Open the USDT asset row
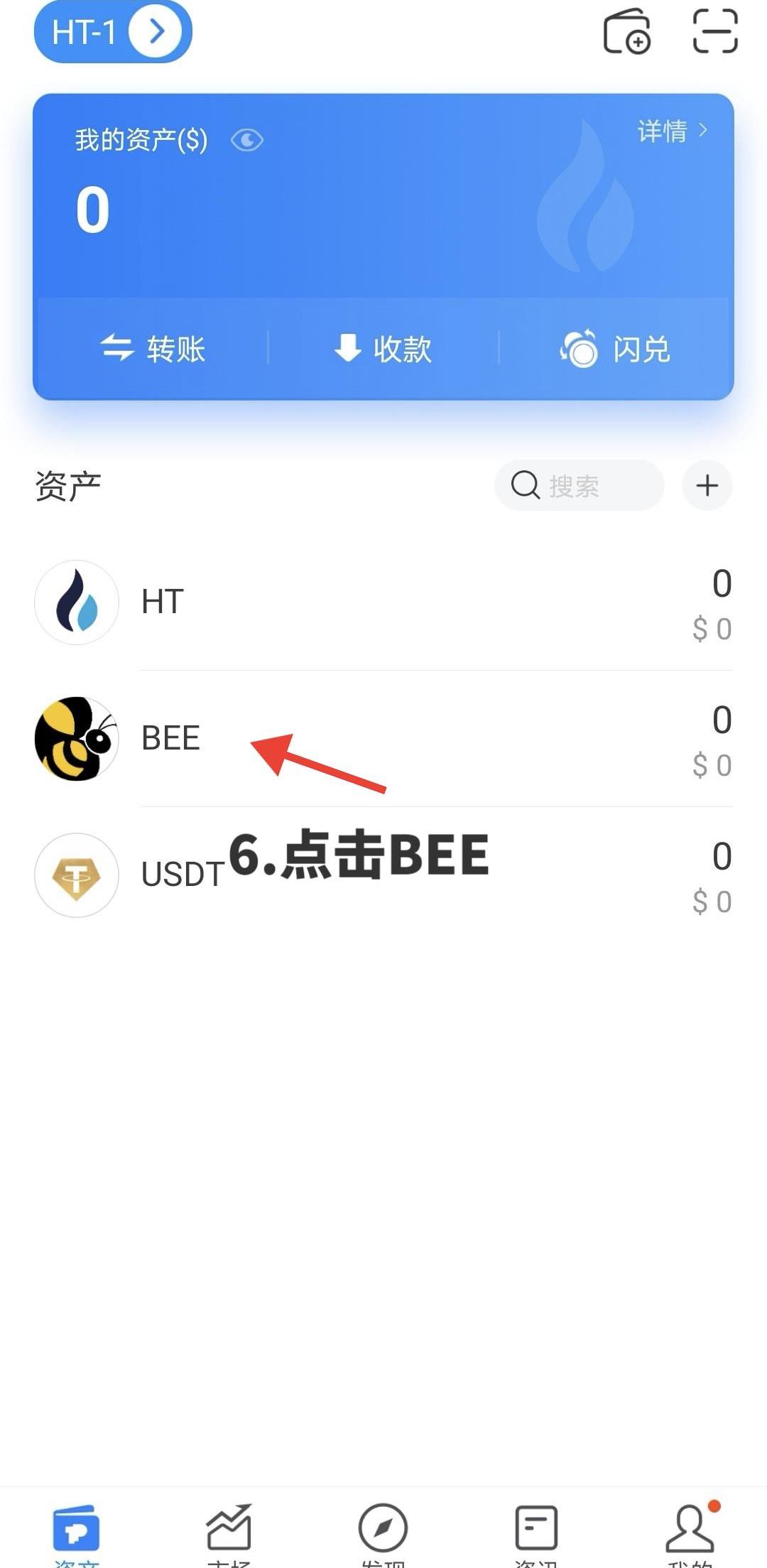The height and width of the screenshot is (1568, 767). tap(383, 875)
